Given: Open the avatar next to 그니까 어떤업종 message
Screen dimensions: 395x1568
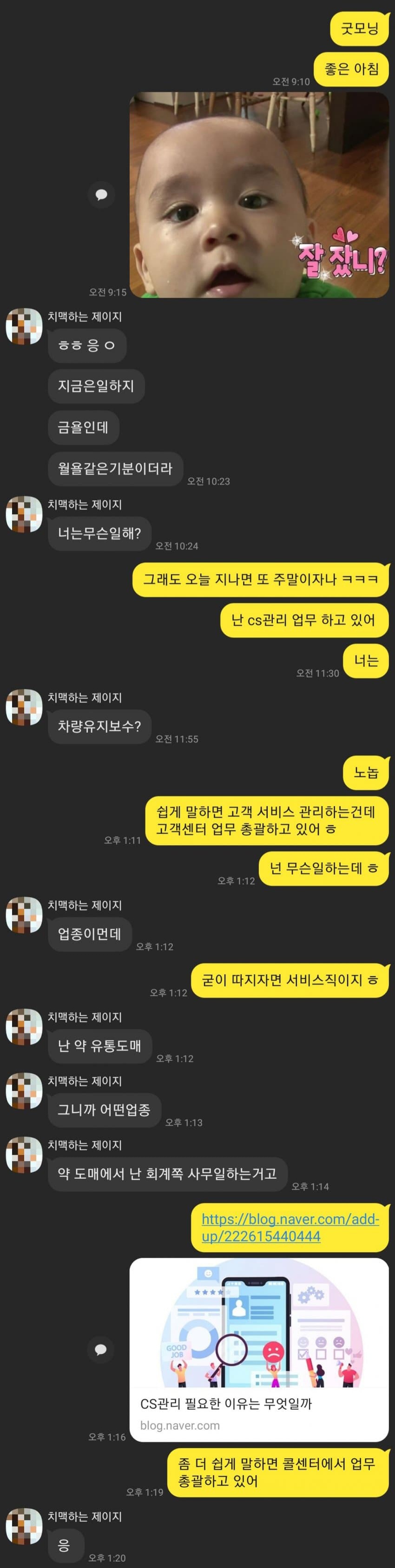Looking at the screenshot, I should click(24, 1091).
